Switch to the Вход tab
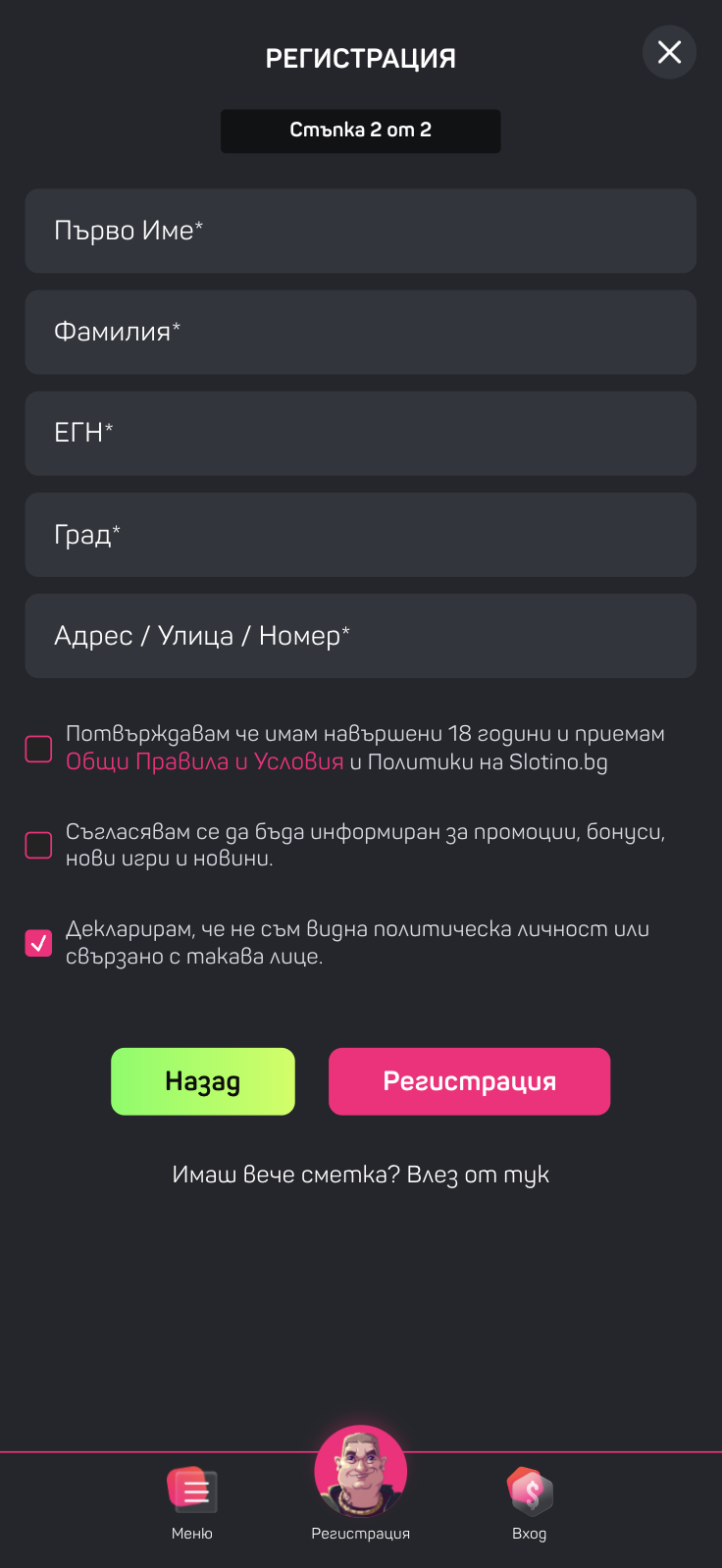 click(530, 1503)
